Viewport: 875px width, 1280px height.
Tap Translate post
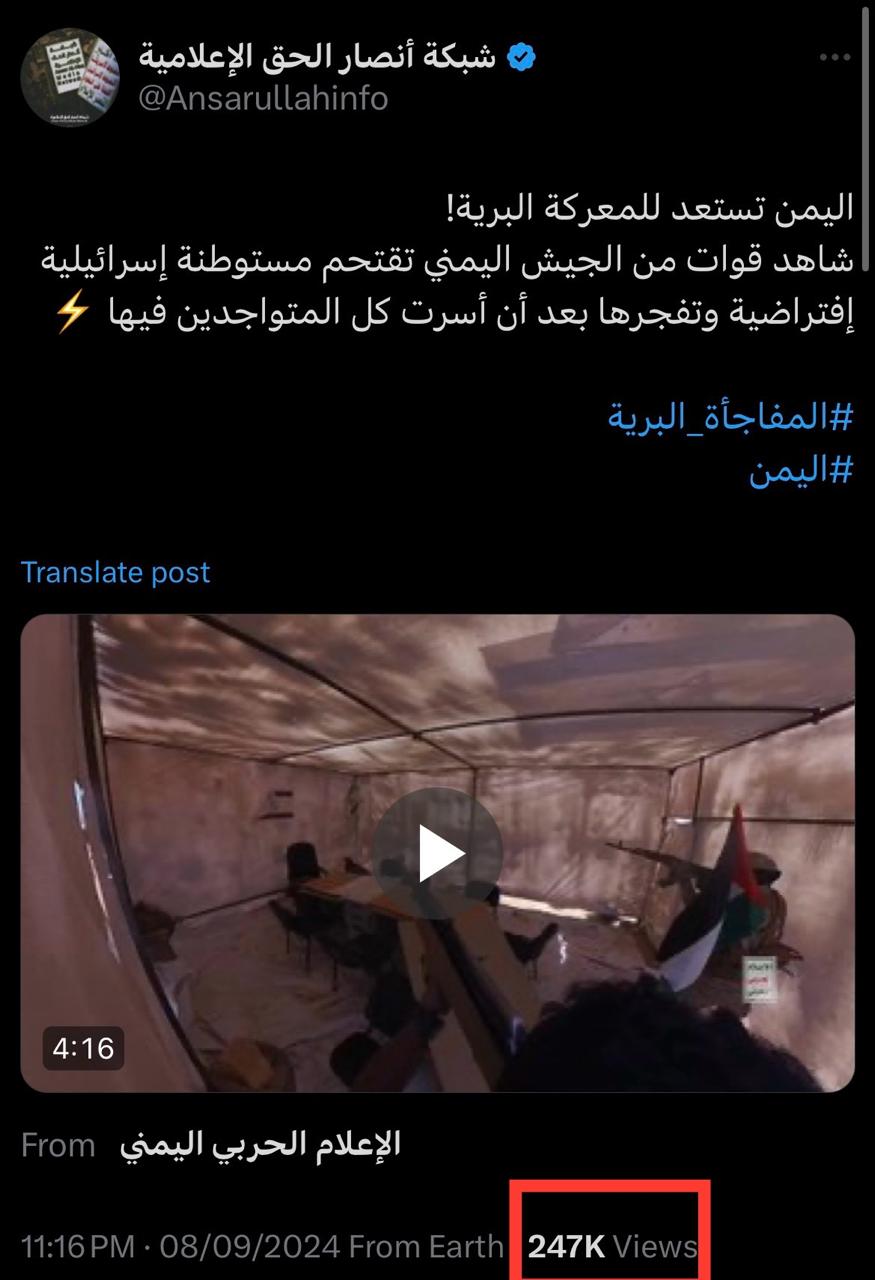pyautogui.click(x=115, y=572)
